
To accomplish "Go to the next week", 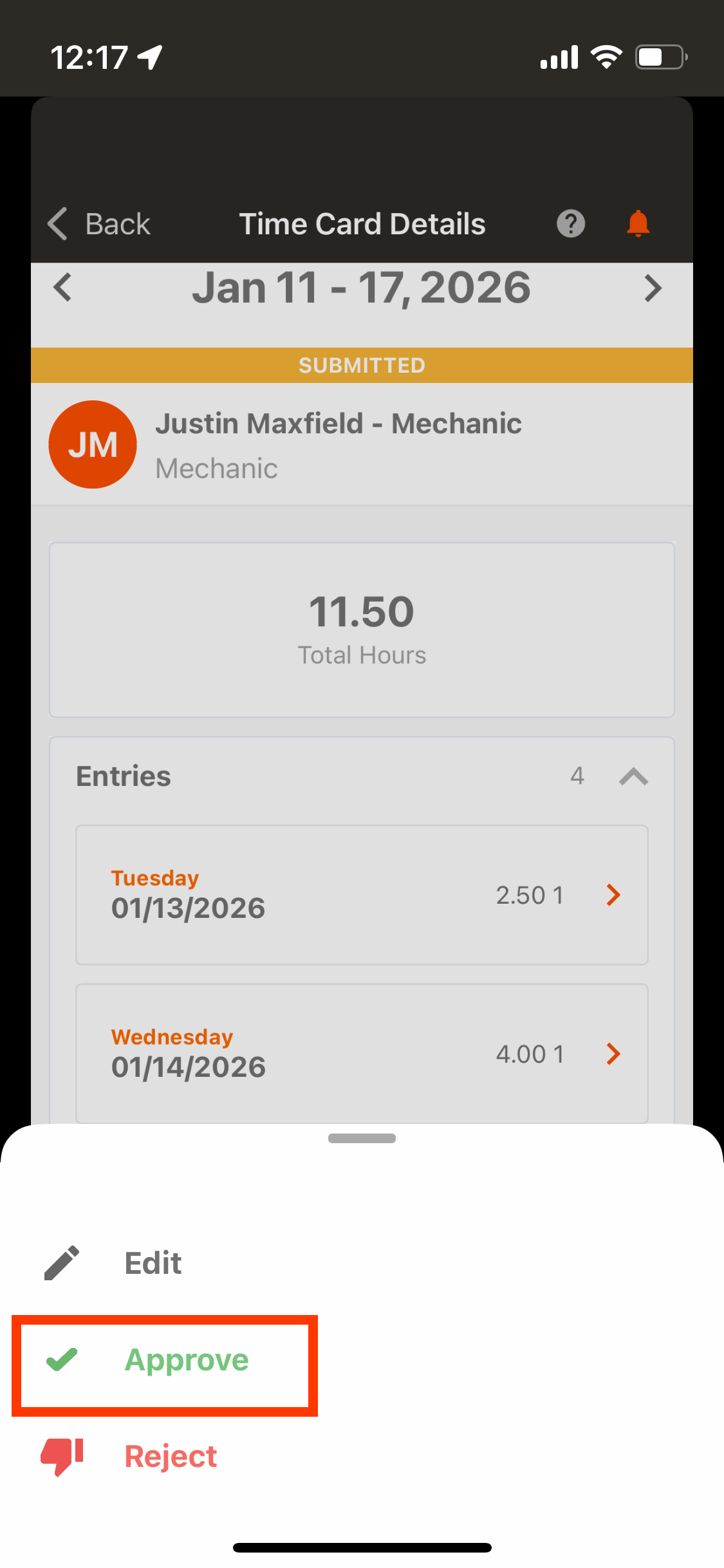I will [653, 288].
